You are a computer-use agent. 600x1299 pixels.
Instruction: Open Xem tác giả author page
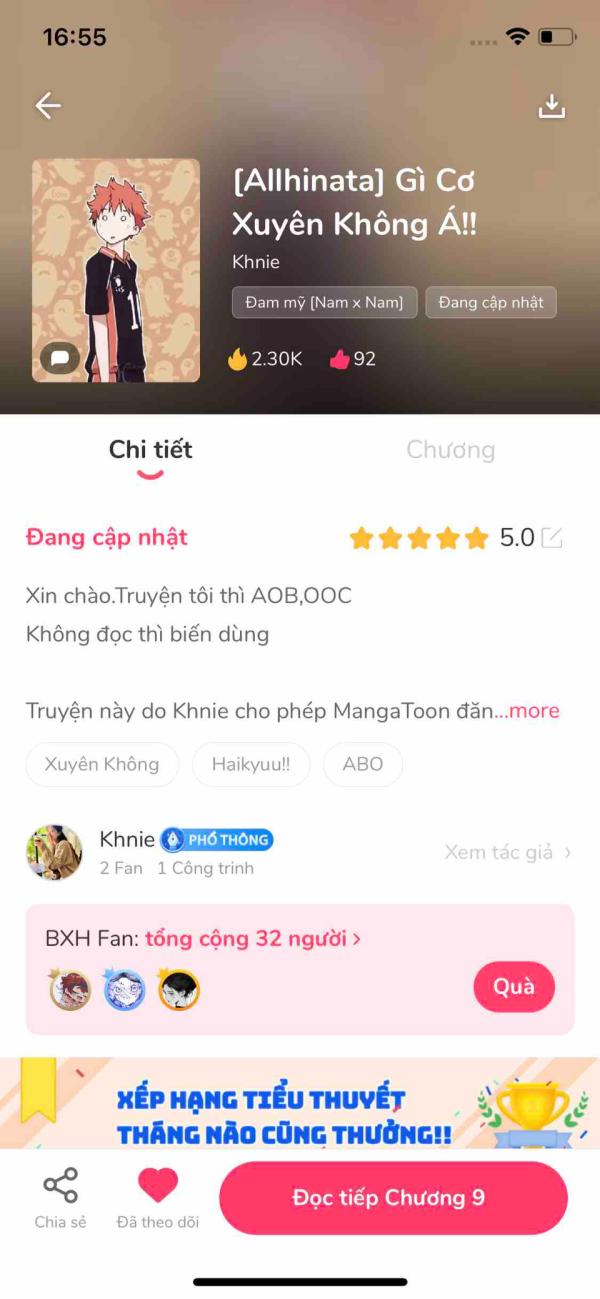tap(508, 852)
